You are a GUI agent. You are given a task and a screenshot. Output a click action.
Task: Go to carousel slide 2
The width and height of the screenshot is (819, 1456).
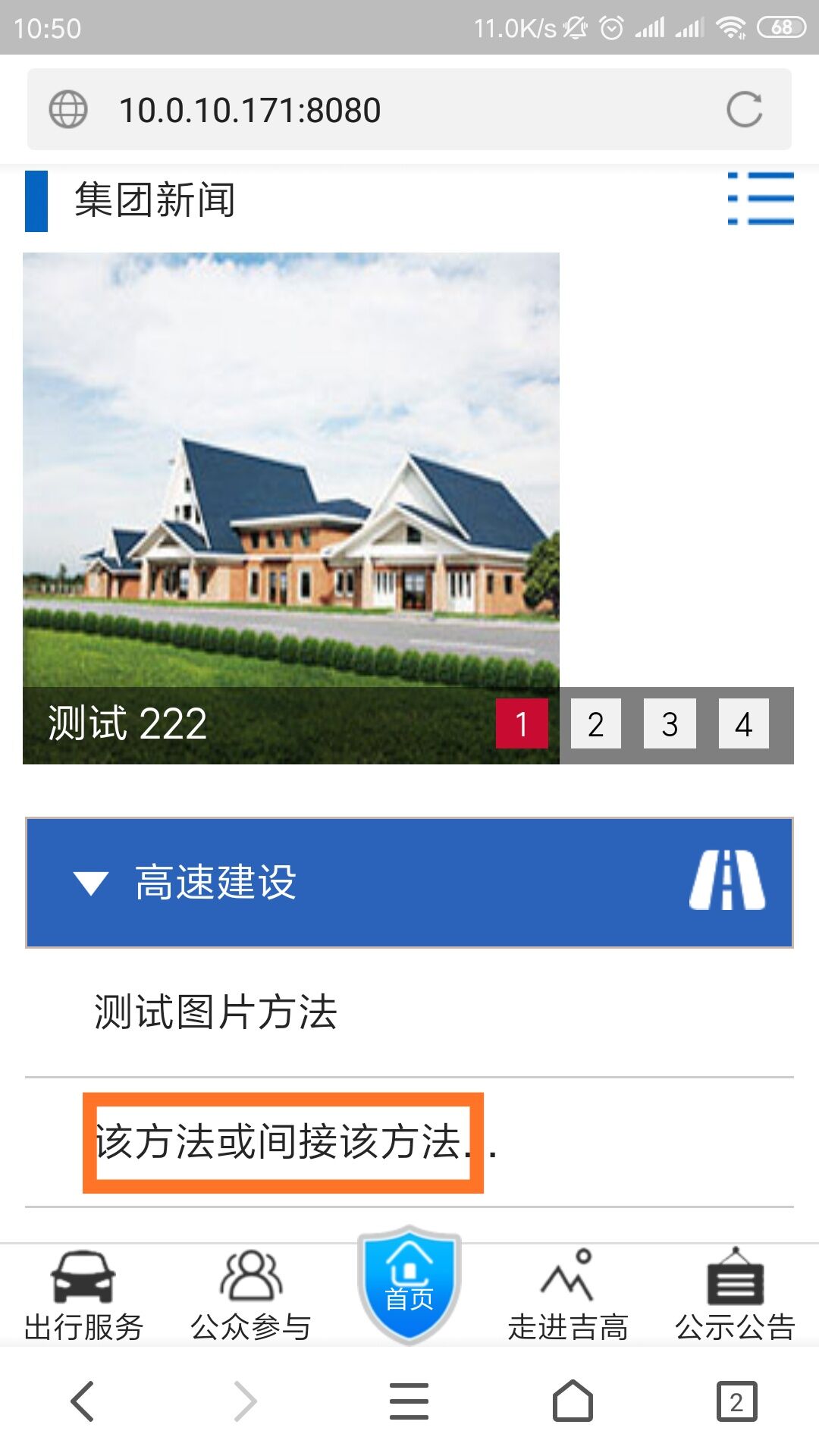pos(595,724)
